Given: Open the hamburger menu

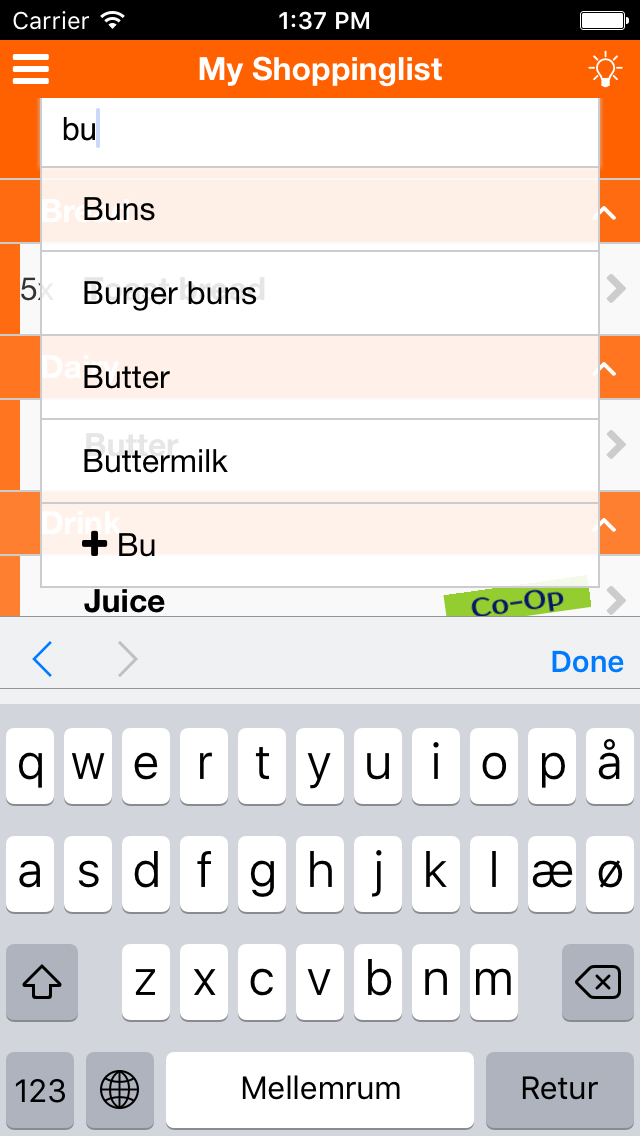Looking at the screenshot, I should [x=30, y=70].
